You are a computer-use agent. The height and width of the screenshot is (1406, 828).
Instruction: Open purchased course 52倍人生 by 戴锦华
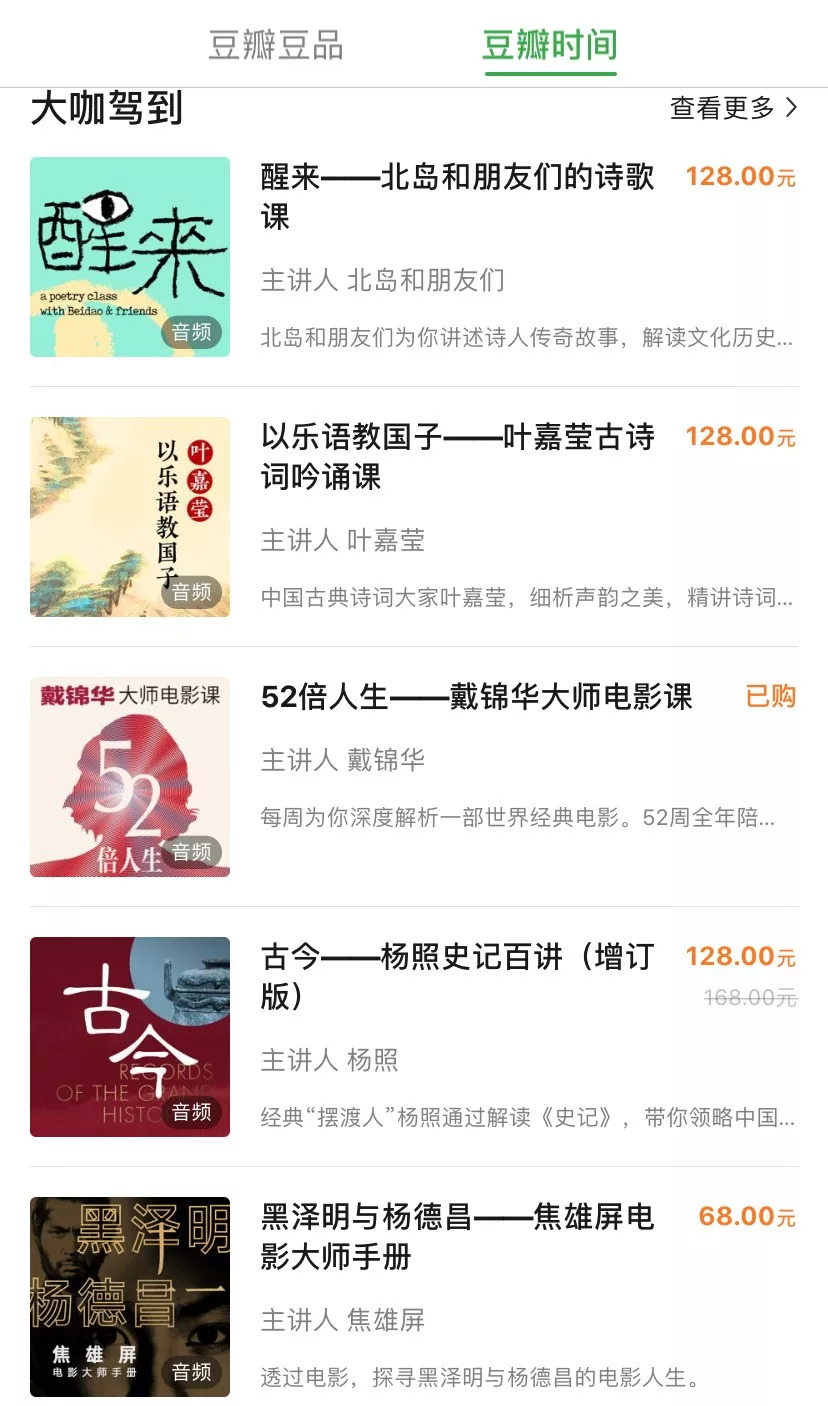(476, 697)
